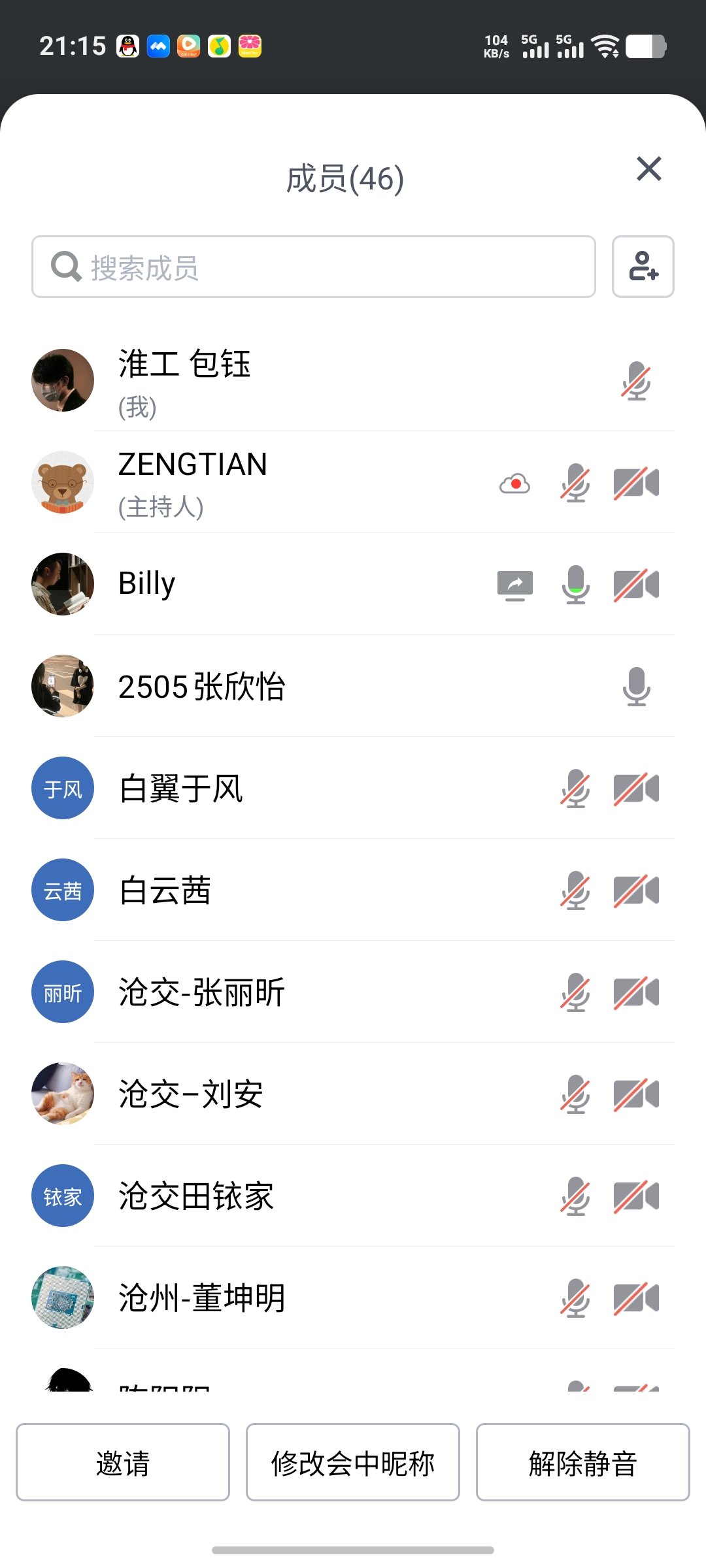Open the add member icon beside search
This screenshot has width=706, height=1568.
point(643,267)
